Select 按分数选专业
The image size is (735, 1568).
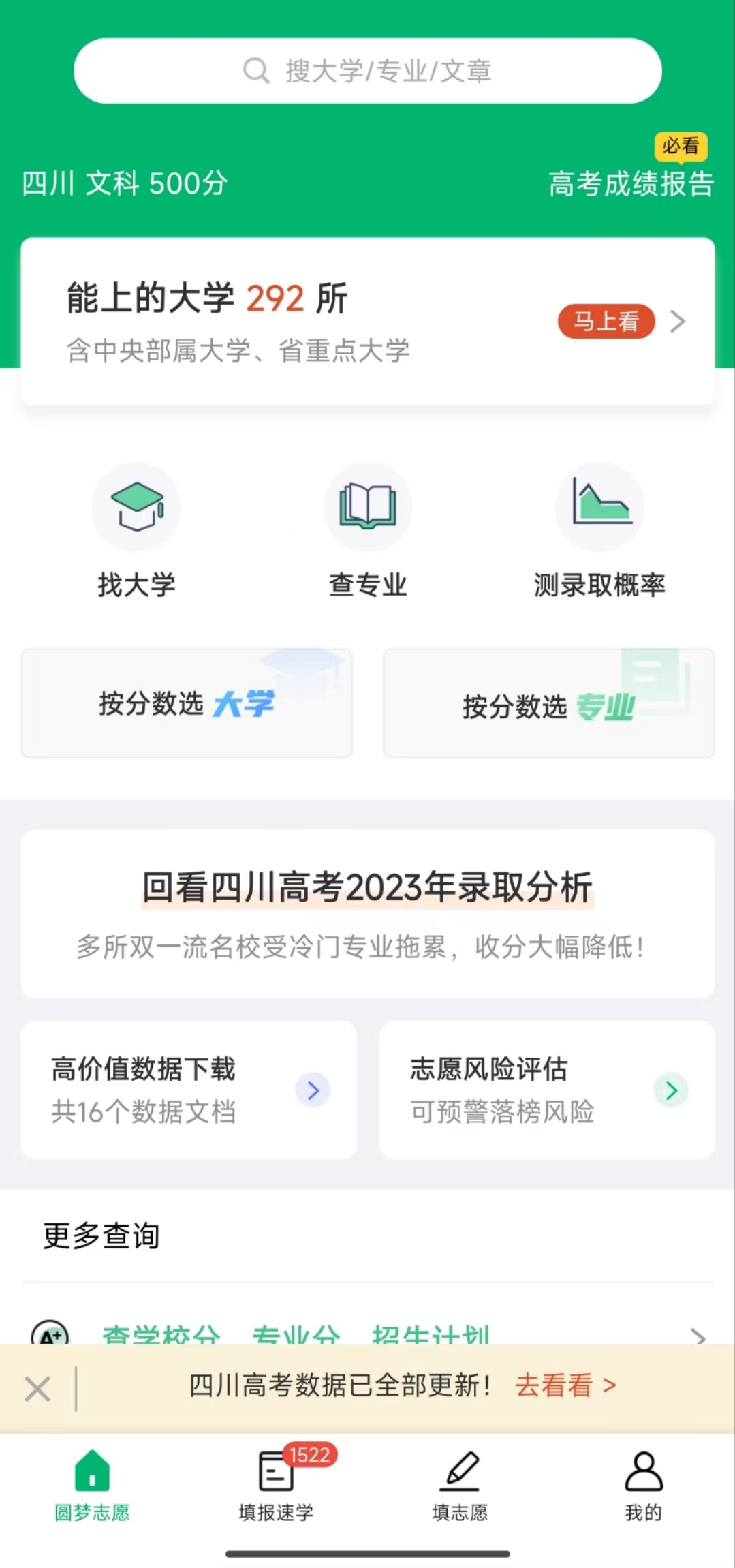point(548,705)
